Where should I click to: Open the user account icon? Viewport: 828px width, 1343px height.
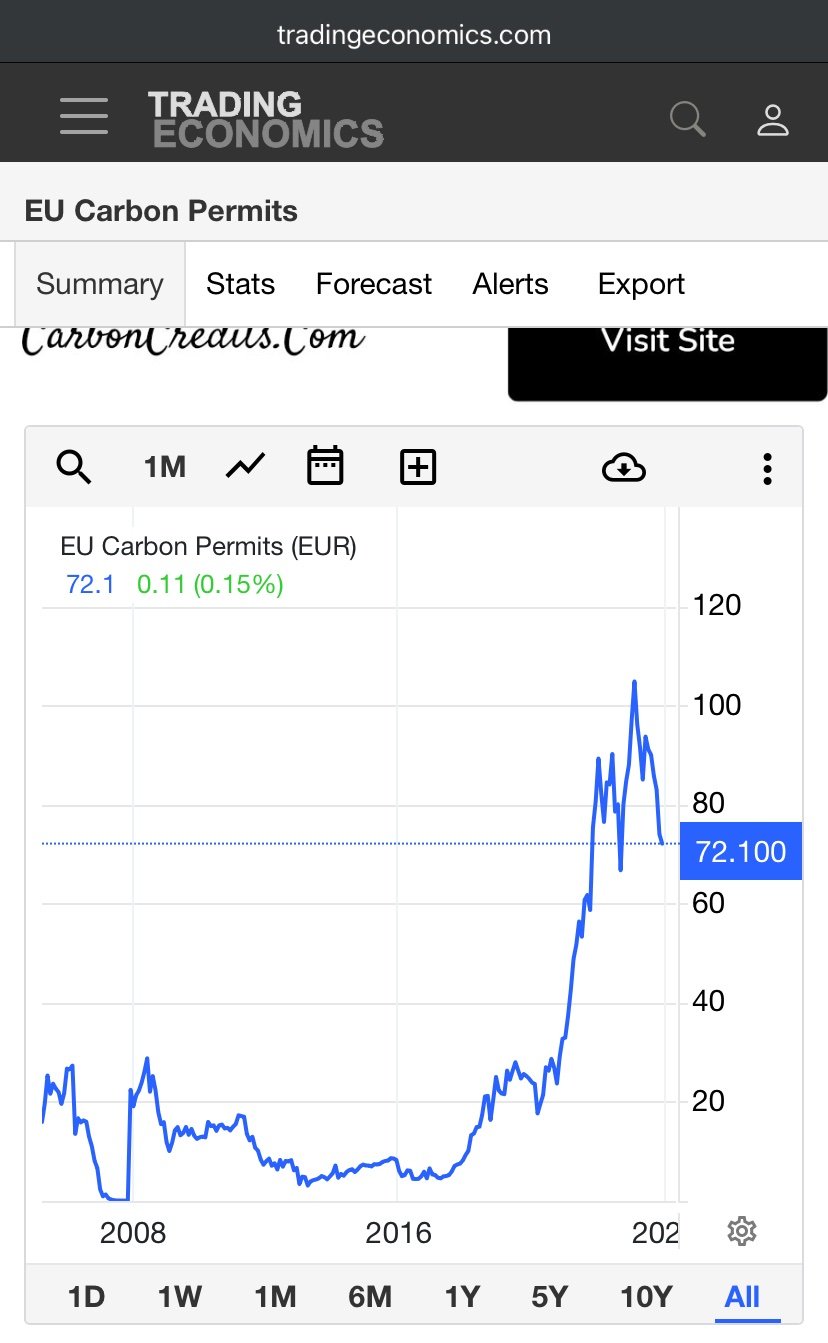773,119
